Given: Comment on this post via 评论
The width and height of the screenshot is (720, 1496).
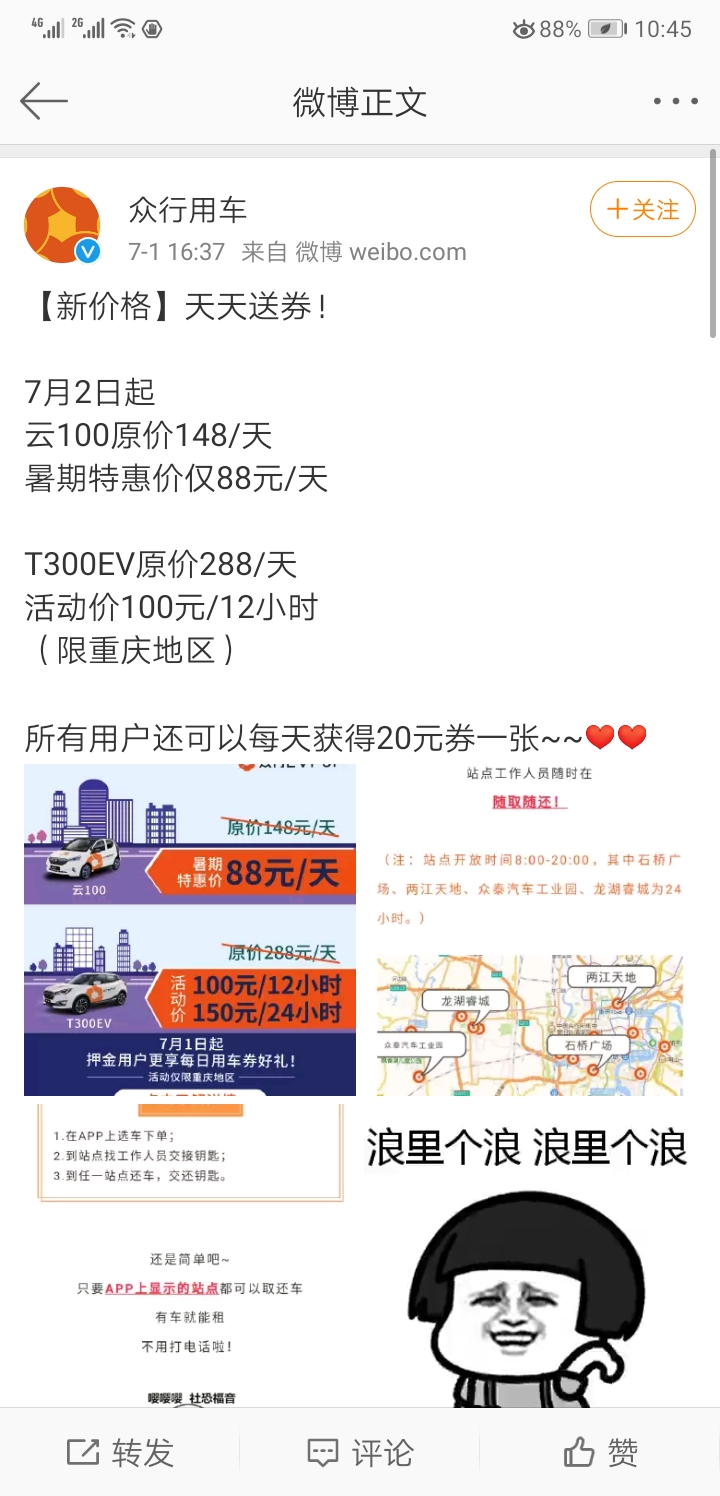Looking at the screenshot, I should click(360, 1452).
